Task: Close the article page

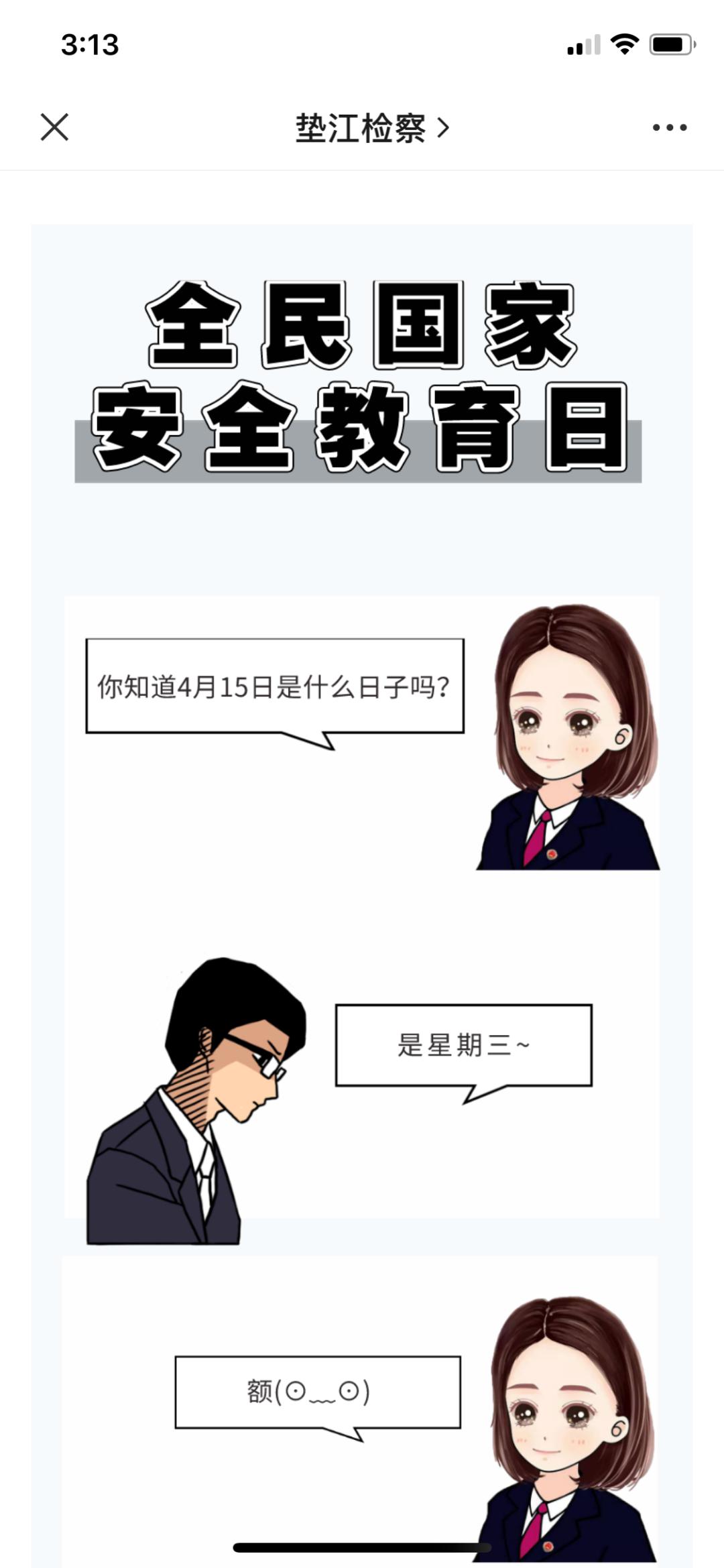Action: click(54, 127)
